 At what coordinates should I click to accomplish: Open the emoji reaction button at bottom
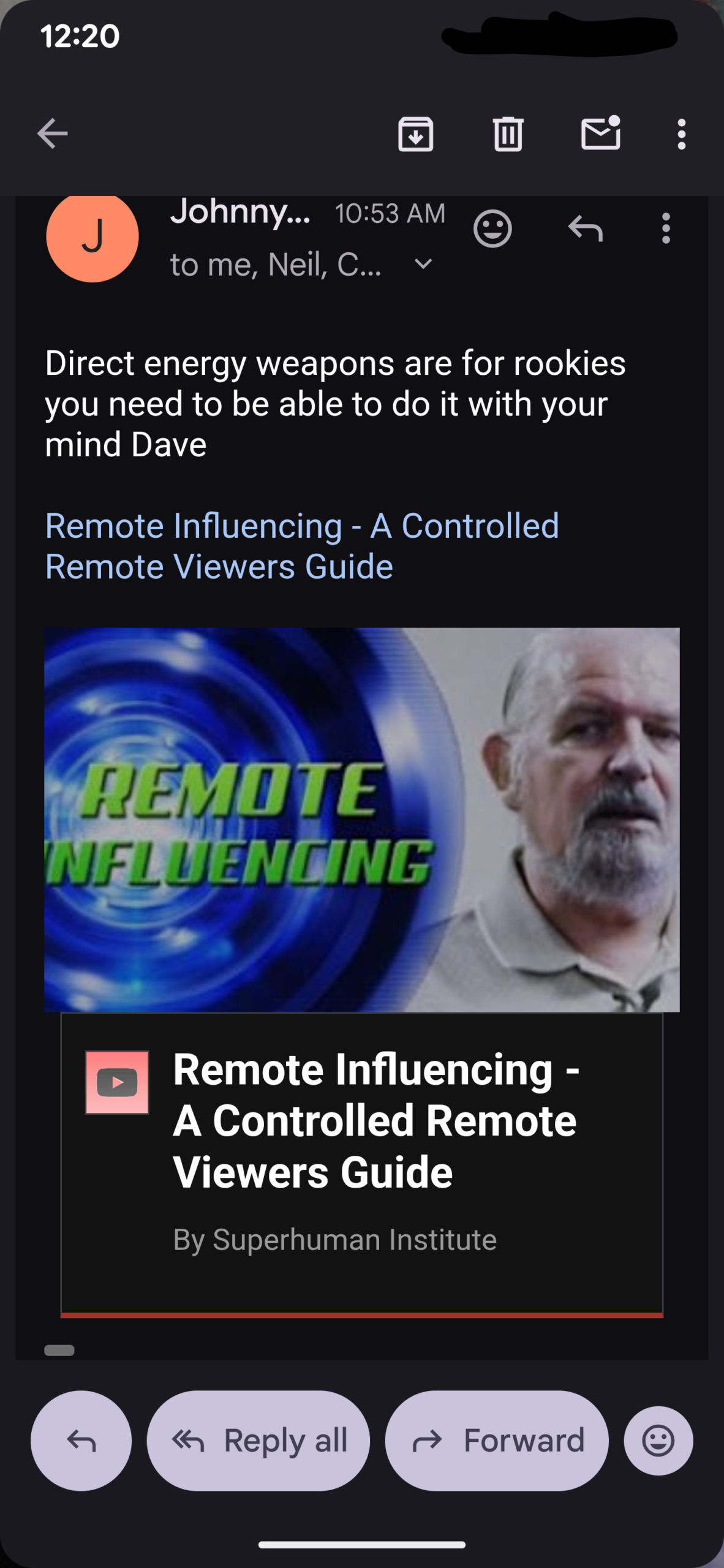pos(658,1441)
